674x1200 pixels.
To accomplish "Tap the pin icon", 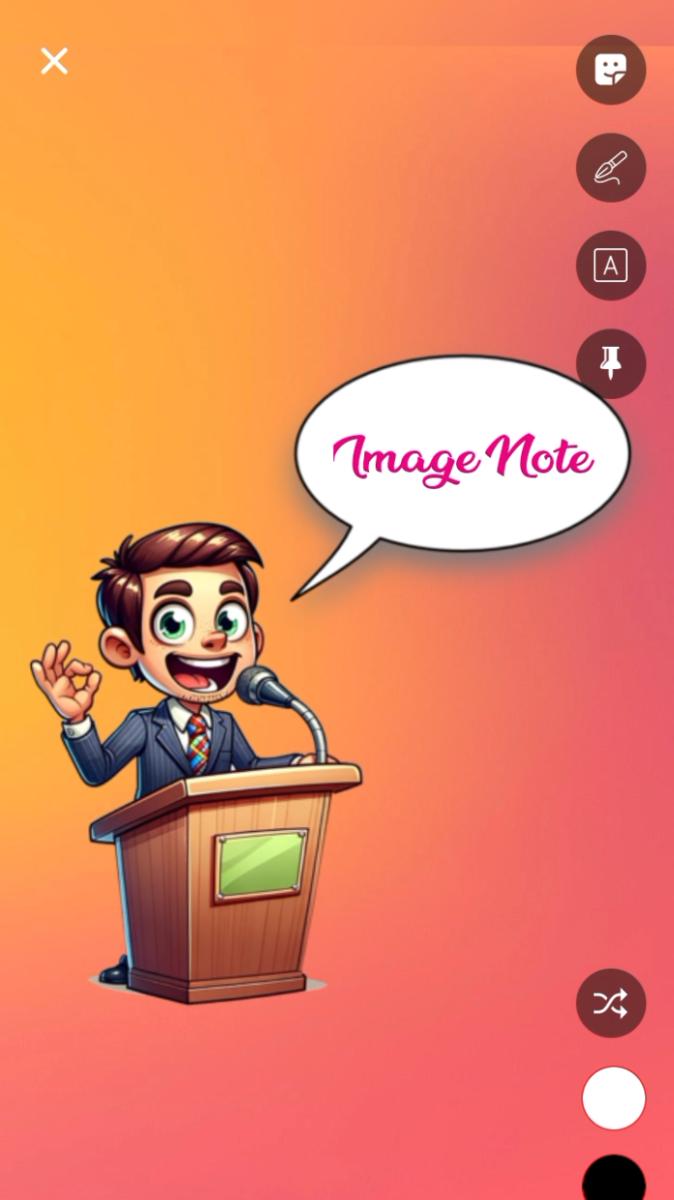I will pos(611,364).
